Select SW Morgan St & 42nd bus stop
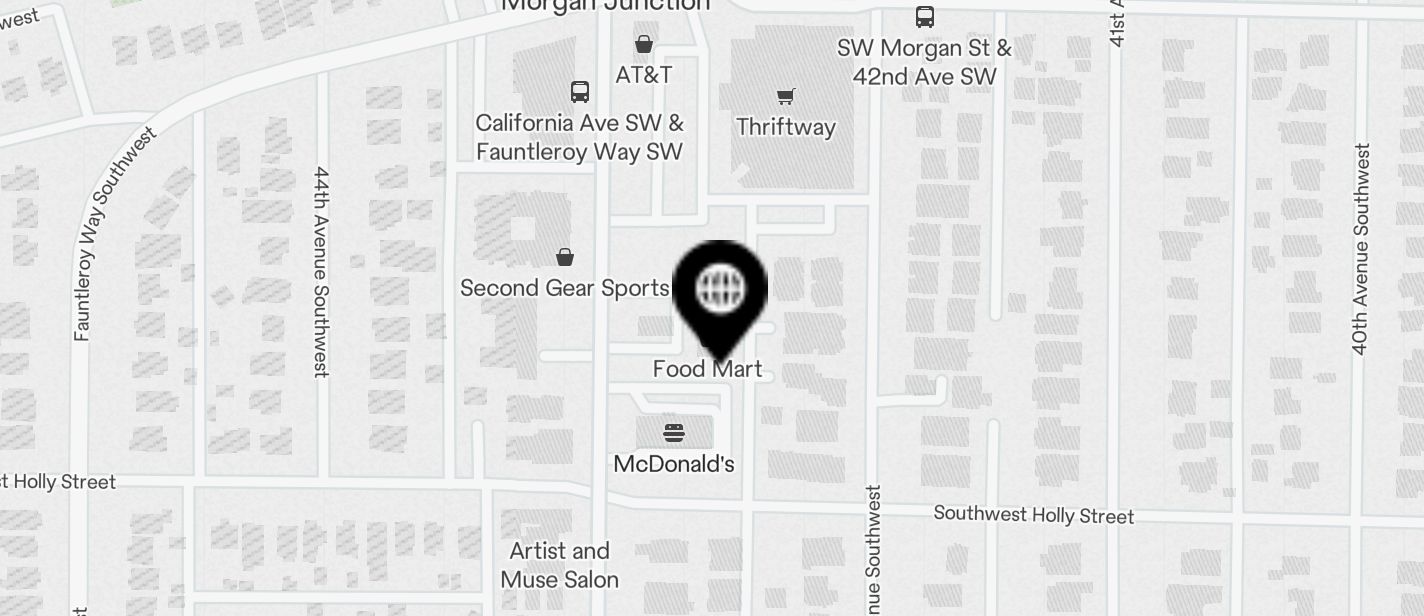The width and height of the screenshot is (1424, 616). (925, 16)
